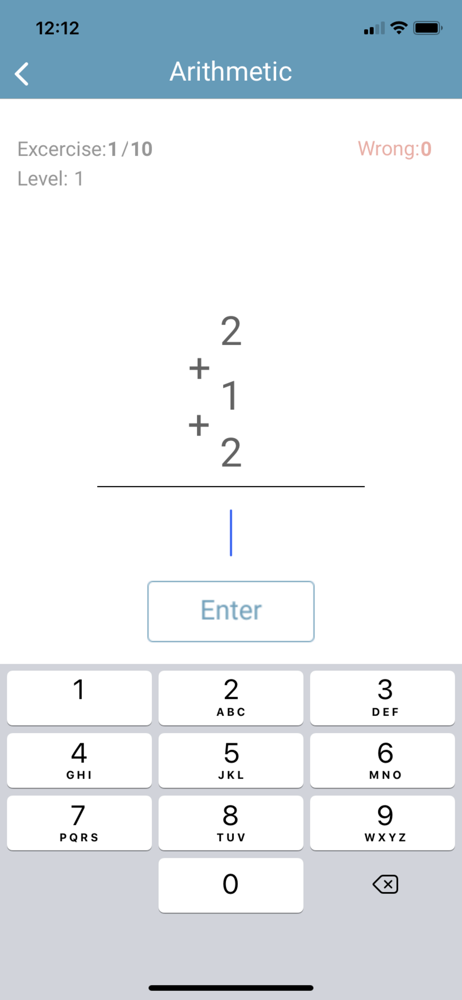Tap the 0 key
462x1000 pixels.
(x=231, y=885)
